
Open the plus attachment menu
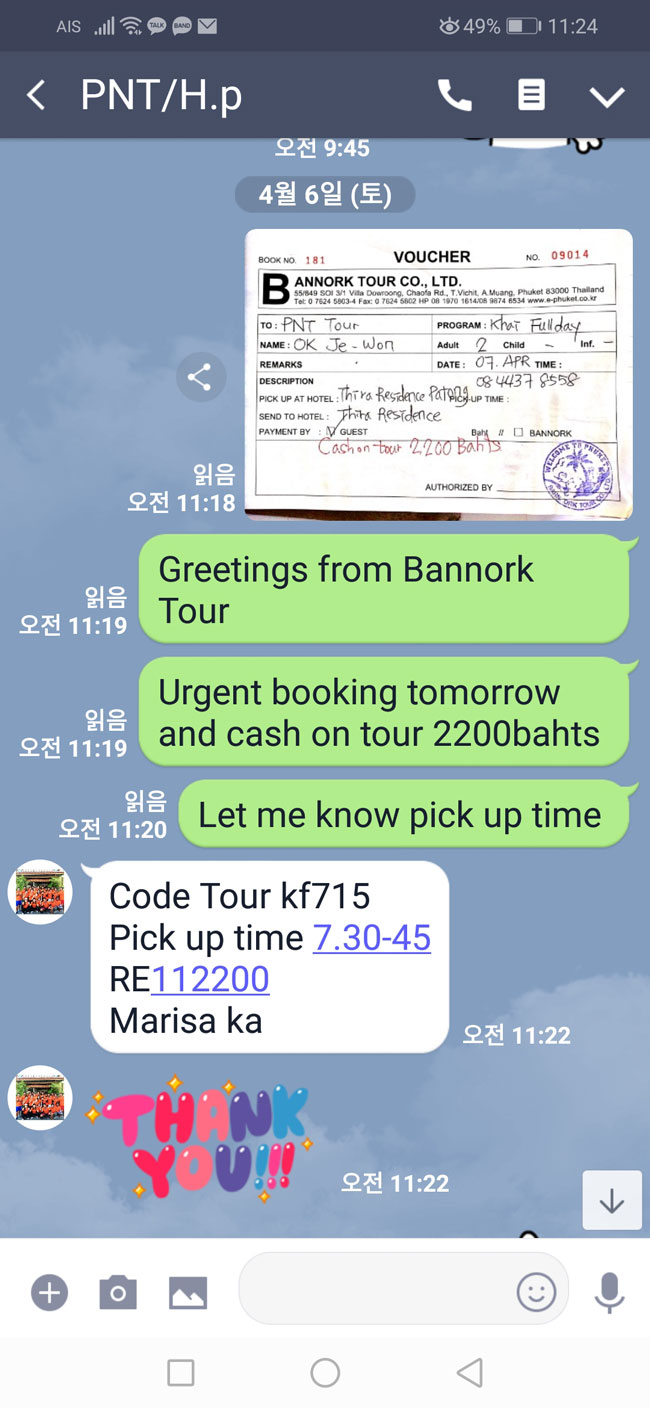(49, 1293)
